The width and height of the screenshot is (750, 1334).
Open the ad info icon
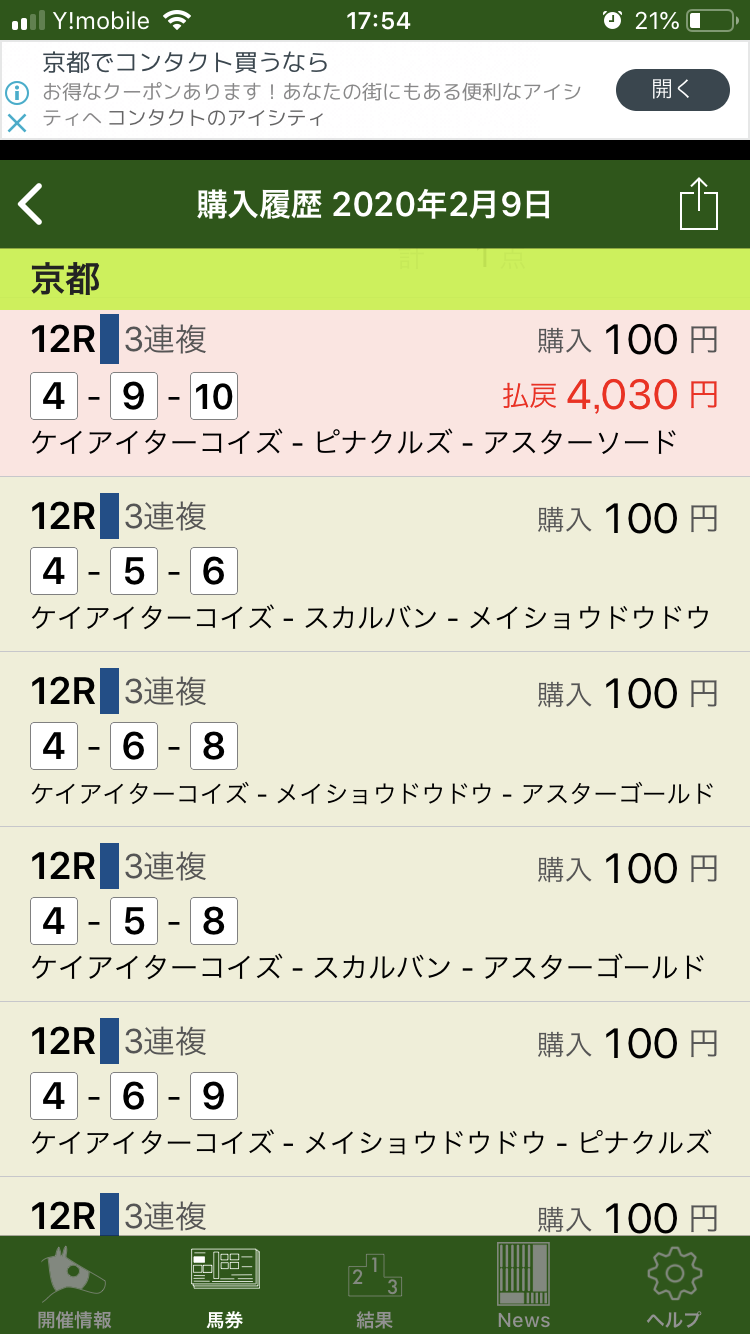click(x=17, y=93)
